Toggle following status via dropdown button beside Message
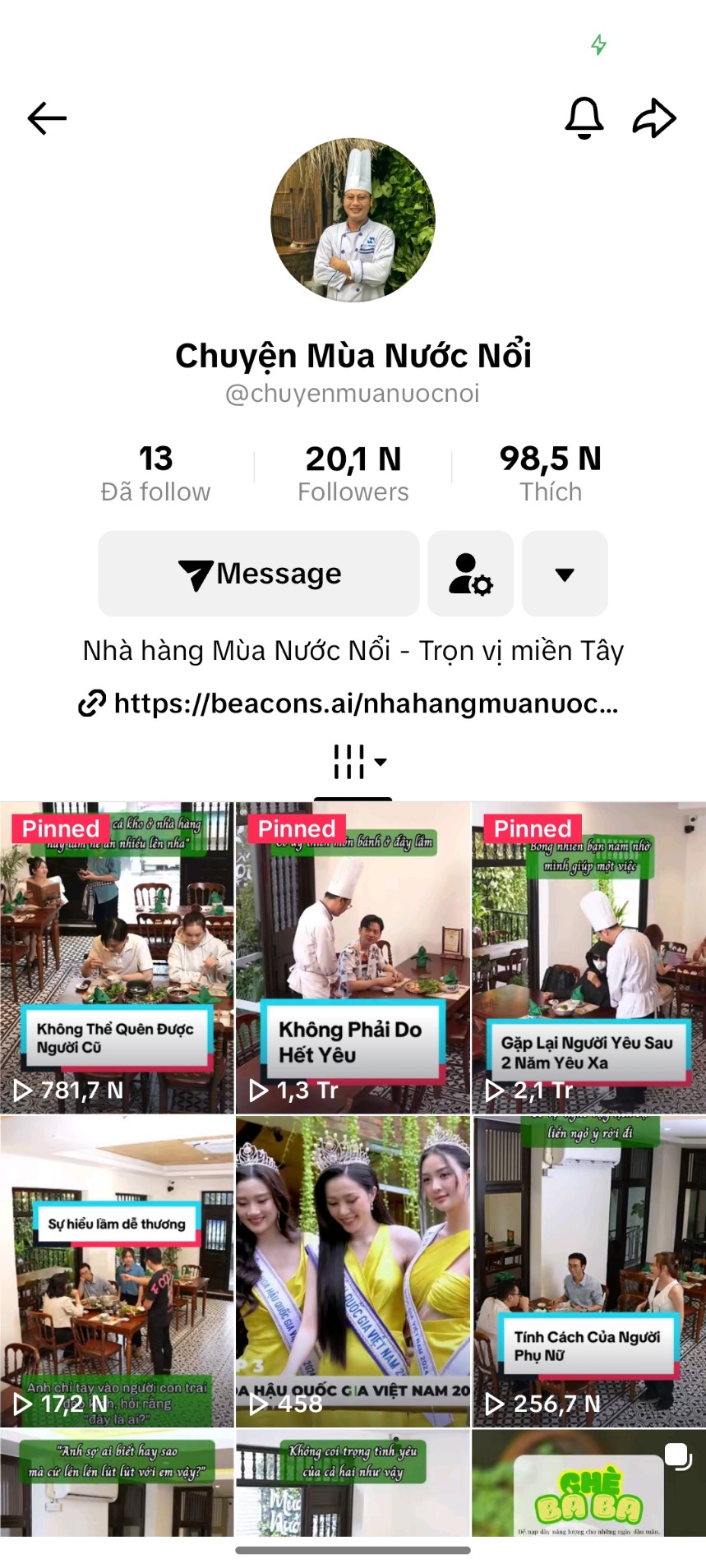 pyautogui.click(x=564, y=574)
